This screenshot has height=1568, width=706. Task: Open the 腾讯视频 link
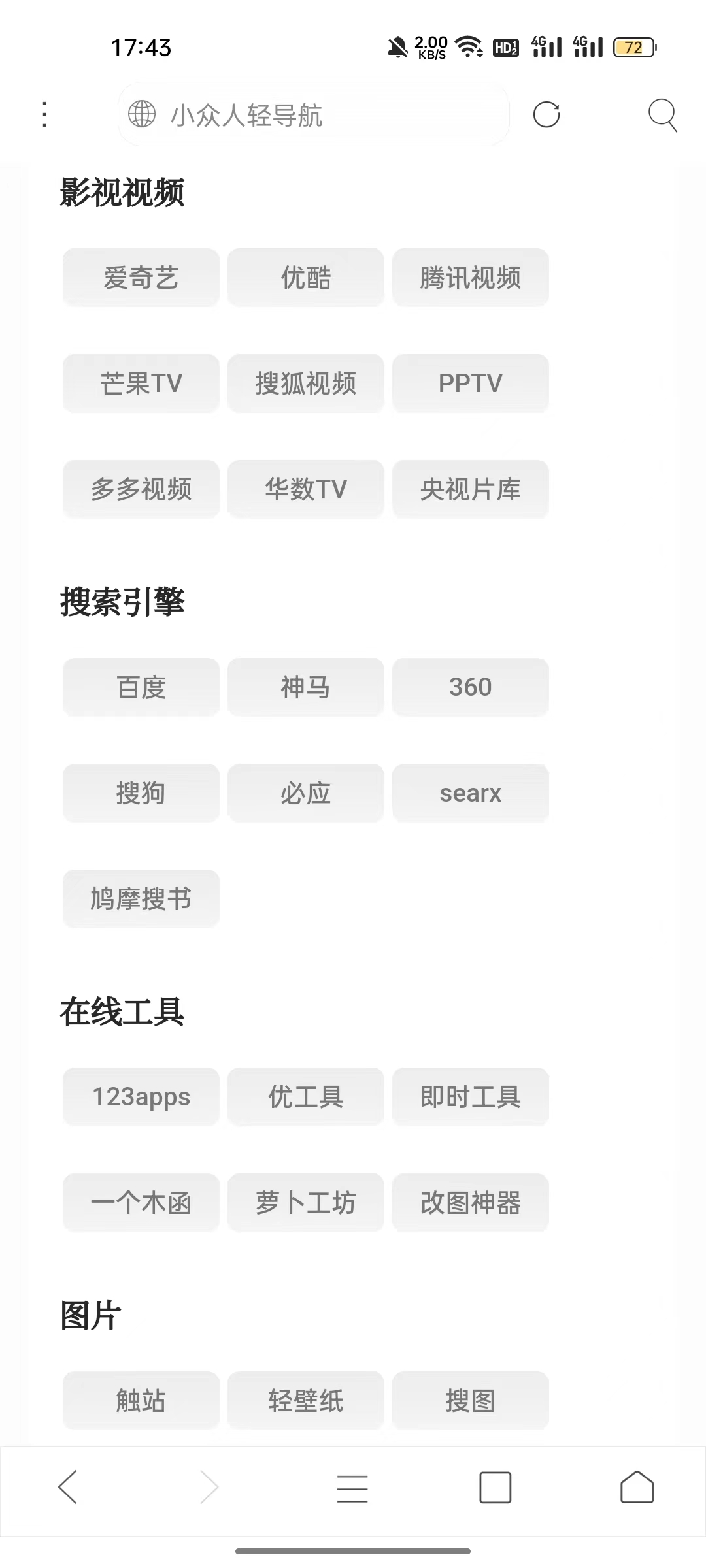pos(471,277)
